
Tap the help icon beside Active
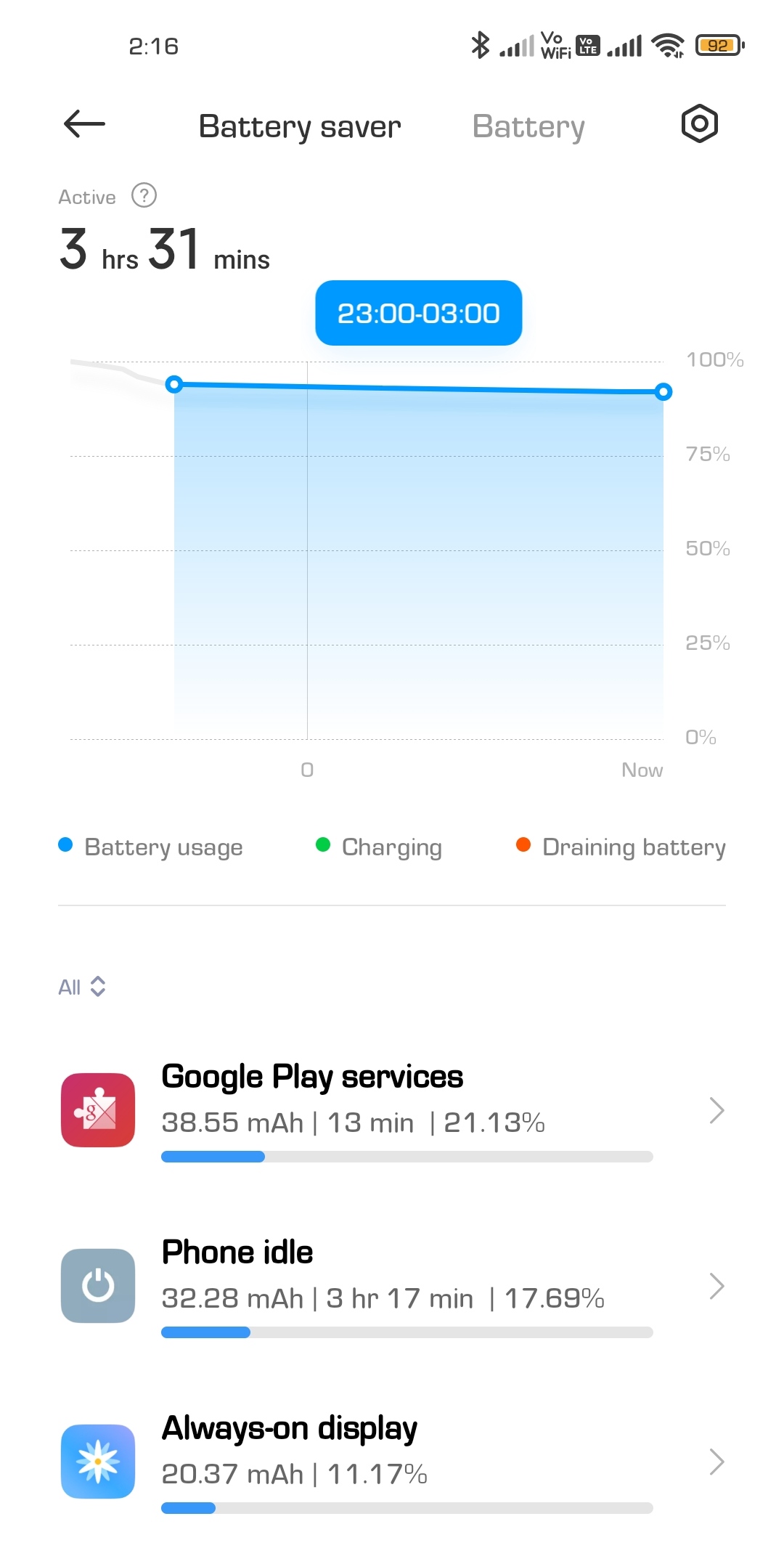(x=144, y=195)
